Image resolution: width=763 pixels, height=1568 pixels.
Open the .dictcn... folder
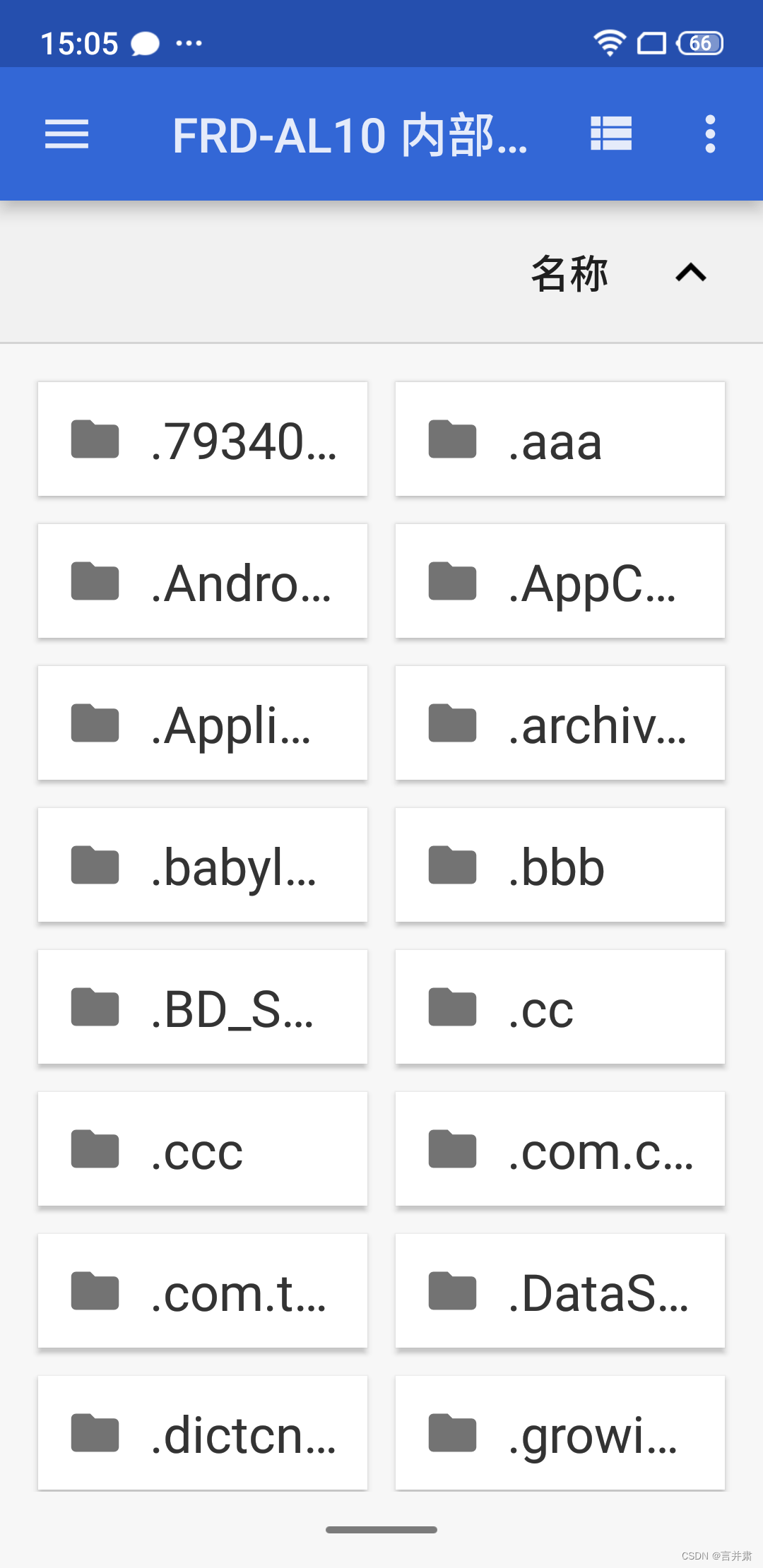tap(203, 1433)
